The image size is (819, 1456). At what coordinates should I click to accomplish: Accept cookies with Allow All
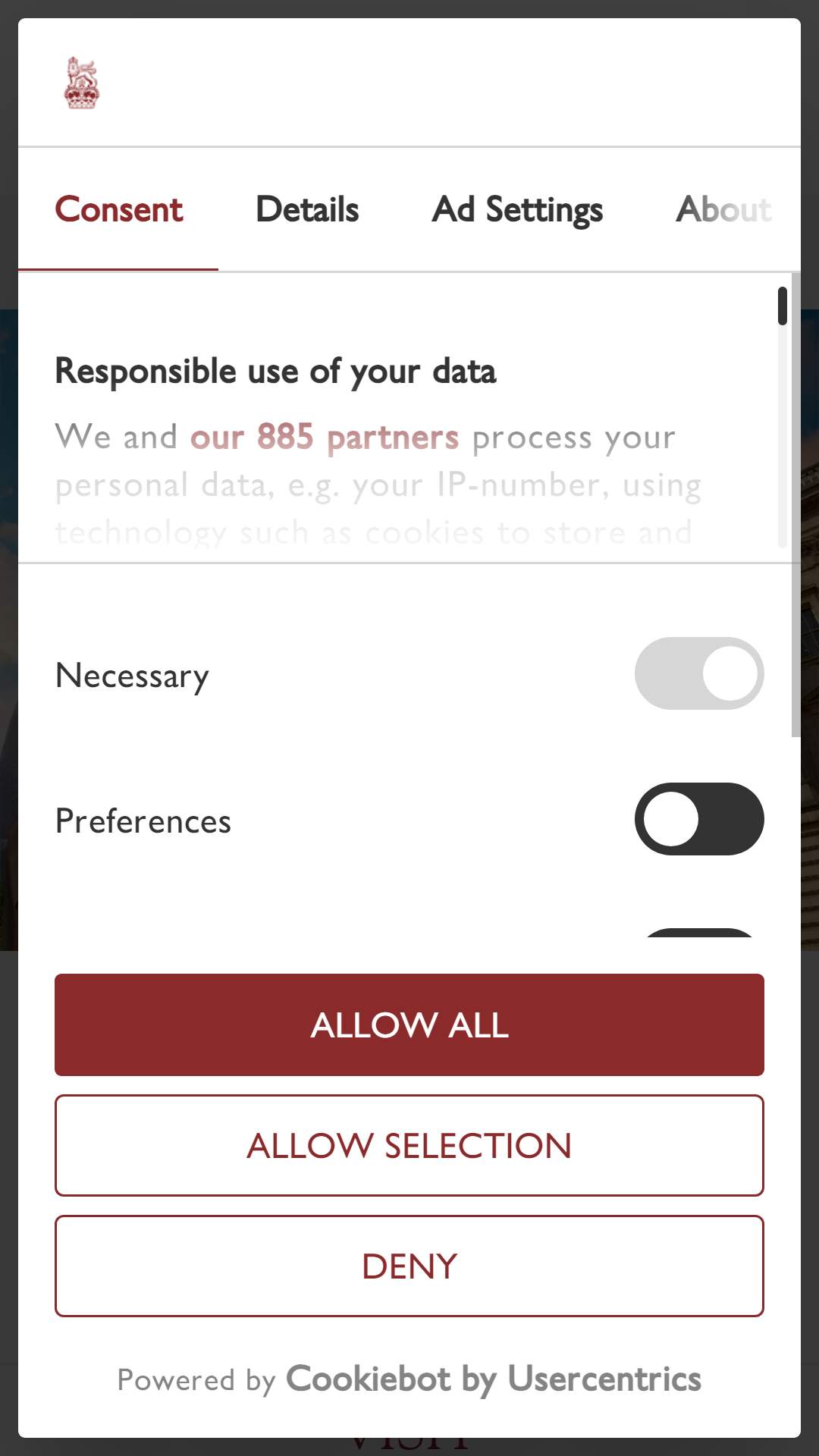click(409, 1025)
